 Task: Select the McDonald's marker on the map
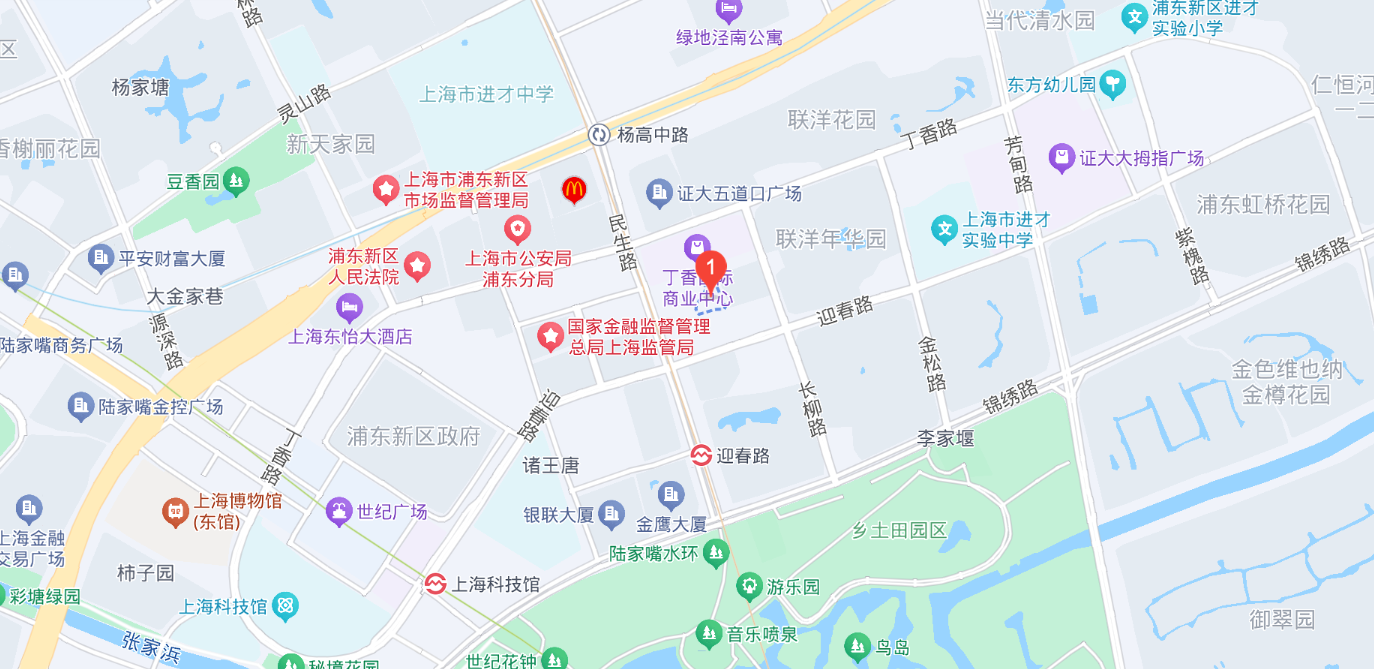[573, 188]
